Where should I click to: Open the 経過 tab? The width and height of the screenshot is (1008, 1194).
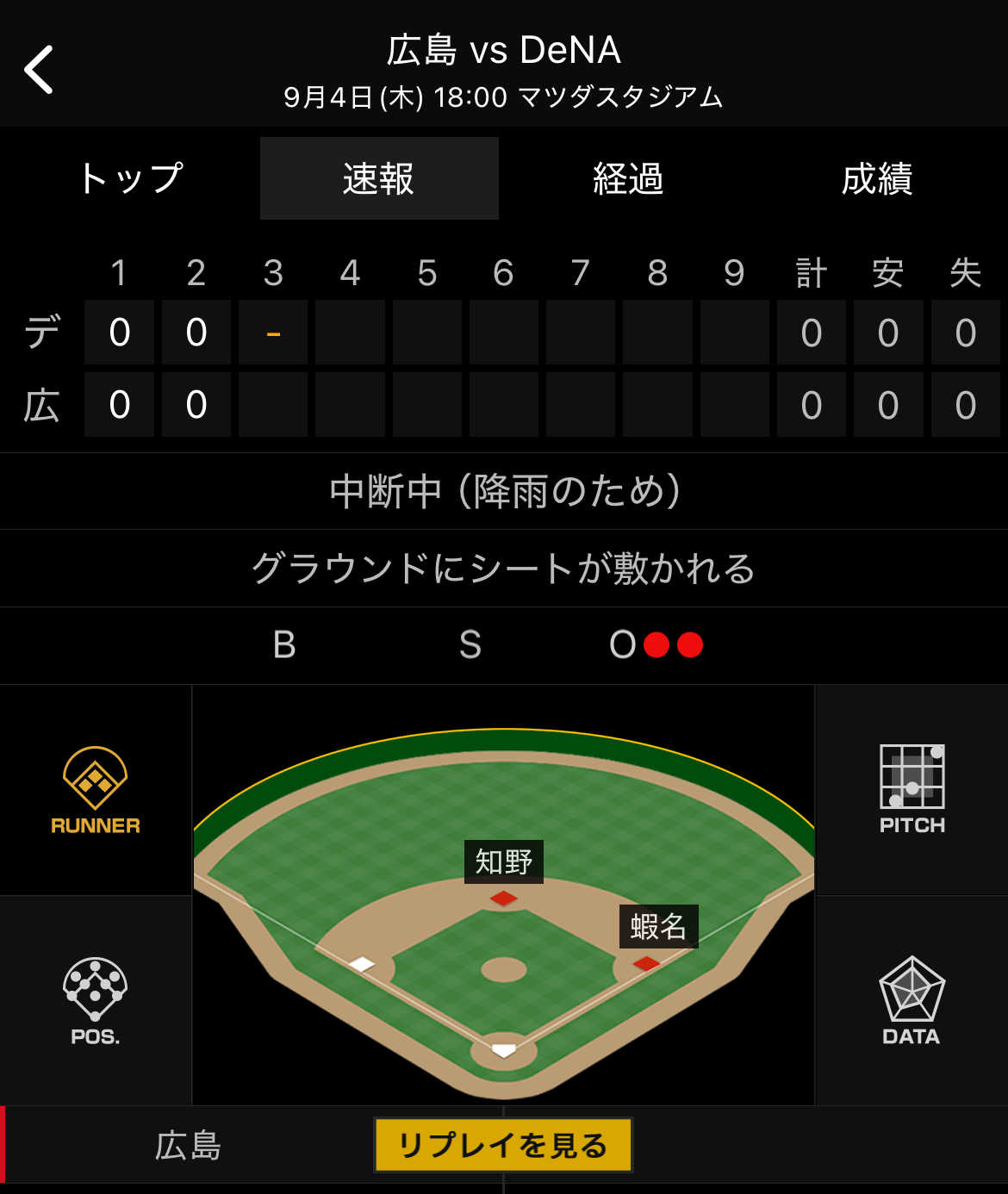coord(628,178)
